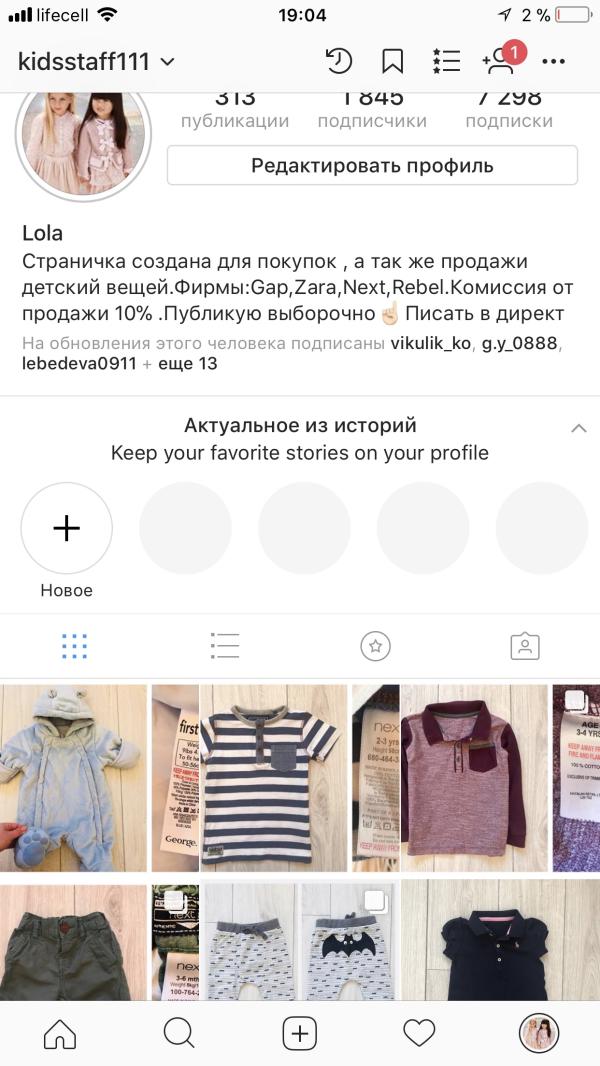600x1066 pixels.
Task: Go to the home feed tab
Action: (x=60, y=1032)
